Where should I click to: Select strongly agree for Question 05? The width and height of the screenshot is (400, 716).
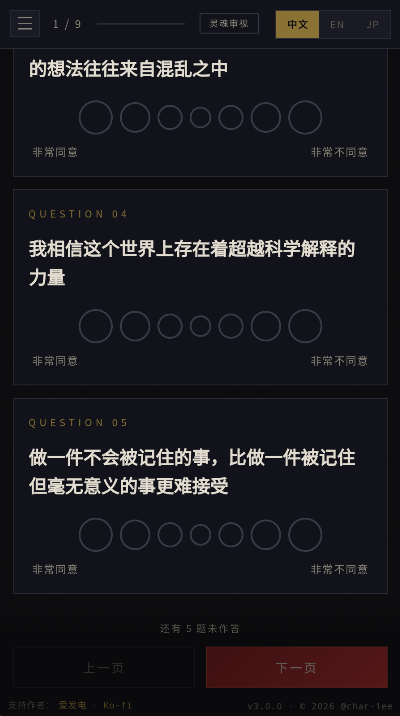96,535
